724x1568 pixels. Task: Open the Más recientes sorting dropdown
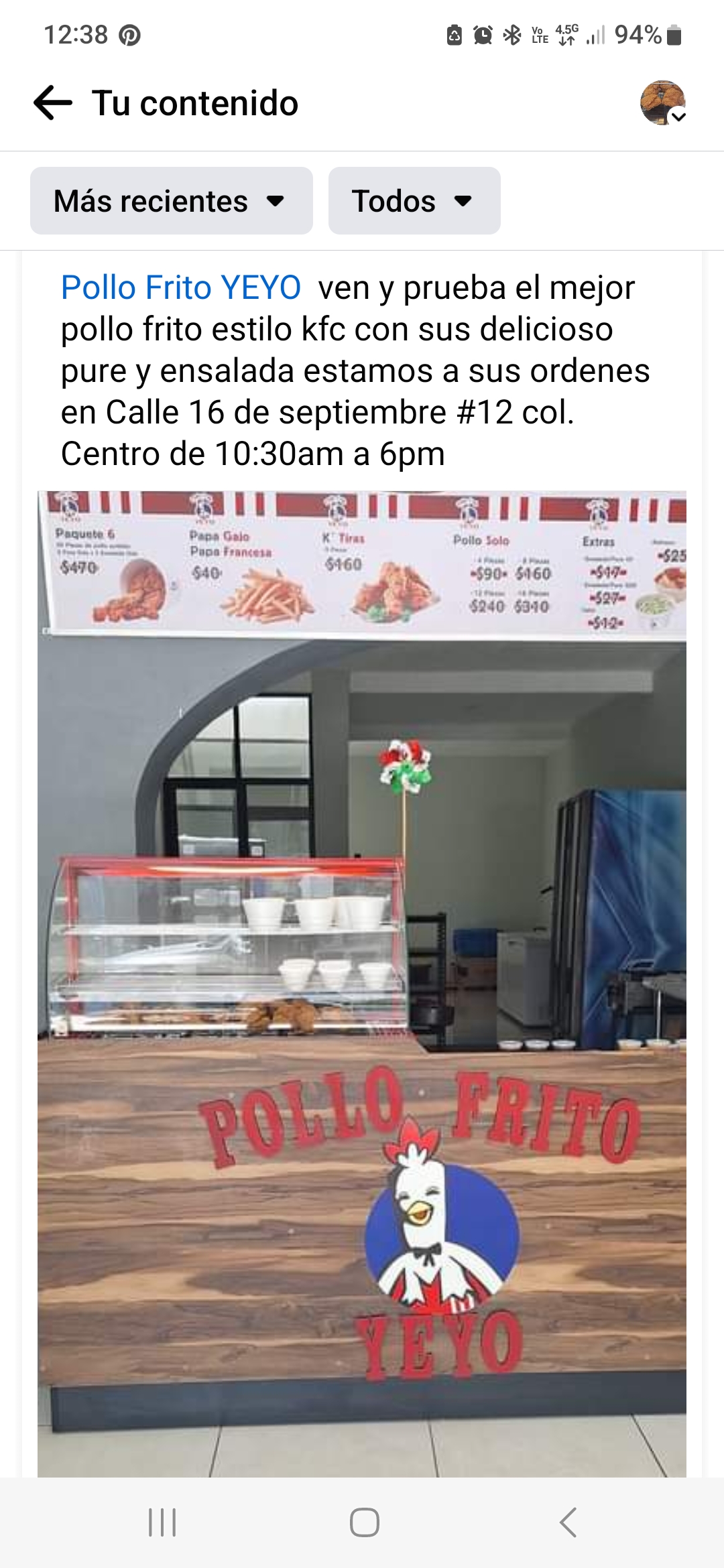click(x=171, y=201)
